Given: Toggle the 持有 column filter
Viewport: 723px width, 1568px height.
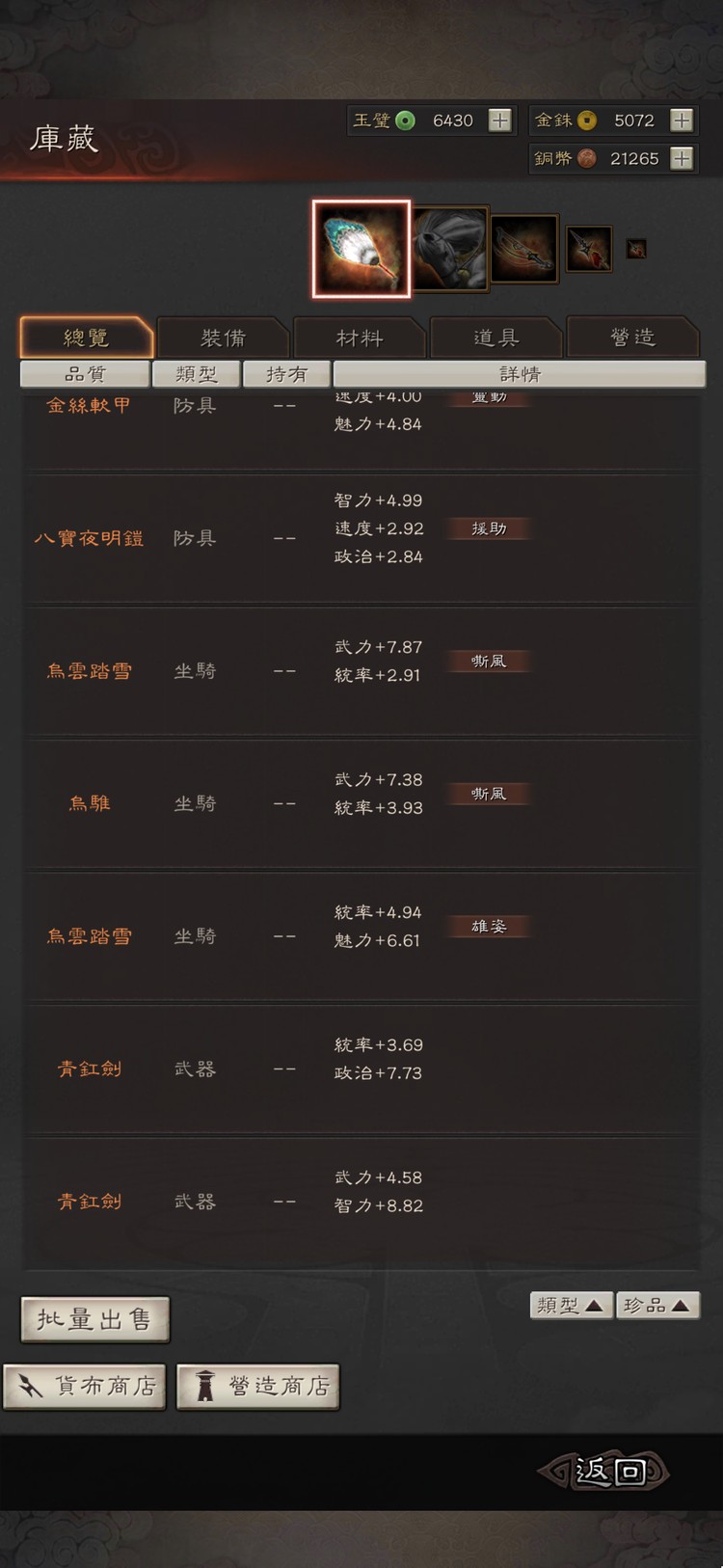Looking at the screenshot, I should click(x=286, y=374).
